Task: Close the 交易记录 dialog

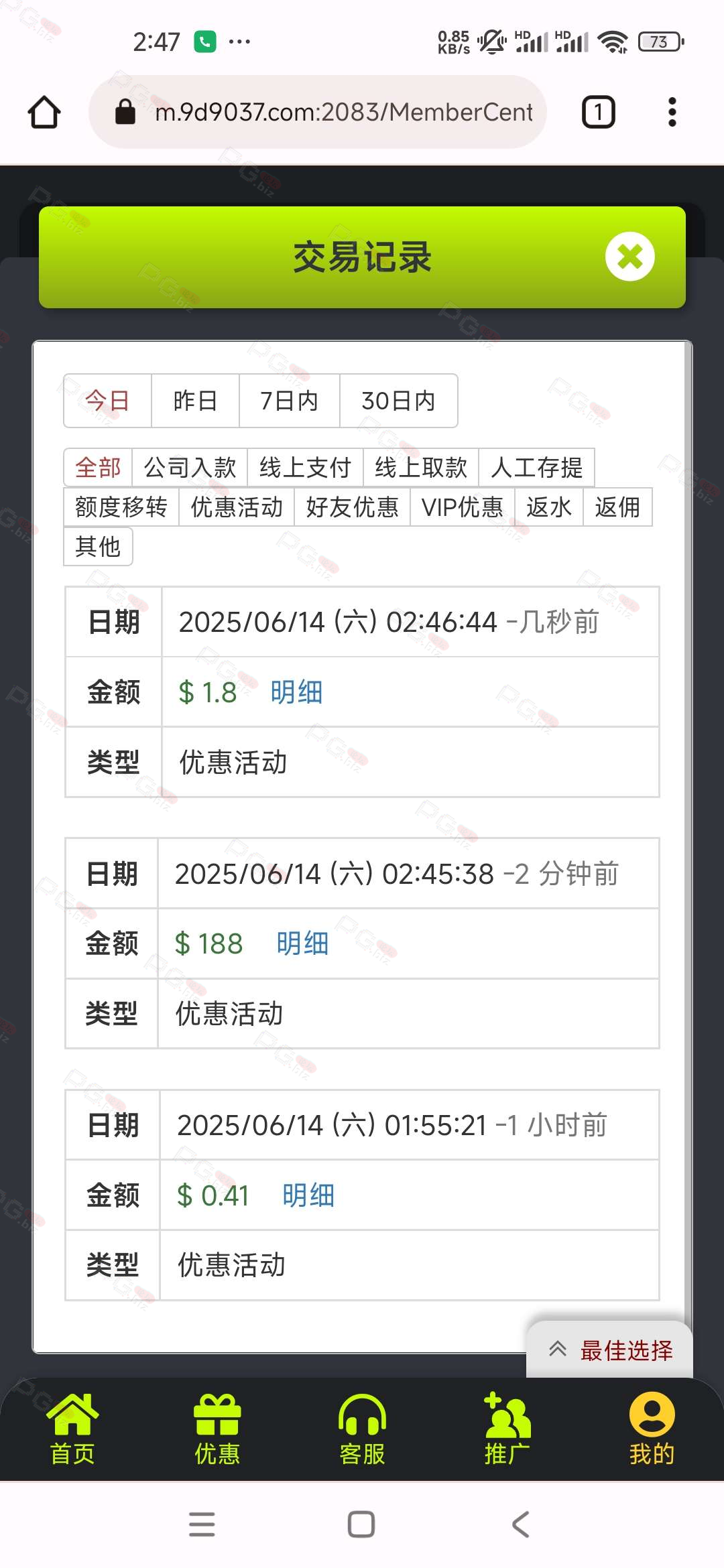Action: click(629, 257)
